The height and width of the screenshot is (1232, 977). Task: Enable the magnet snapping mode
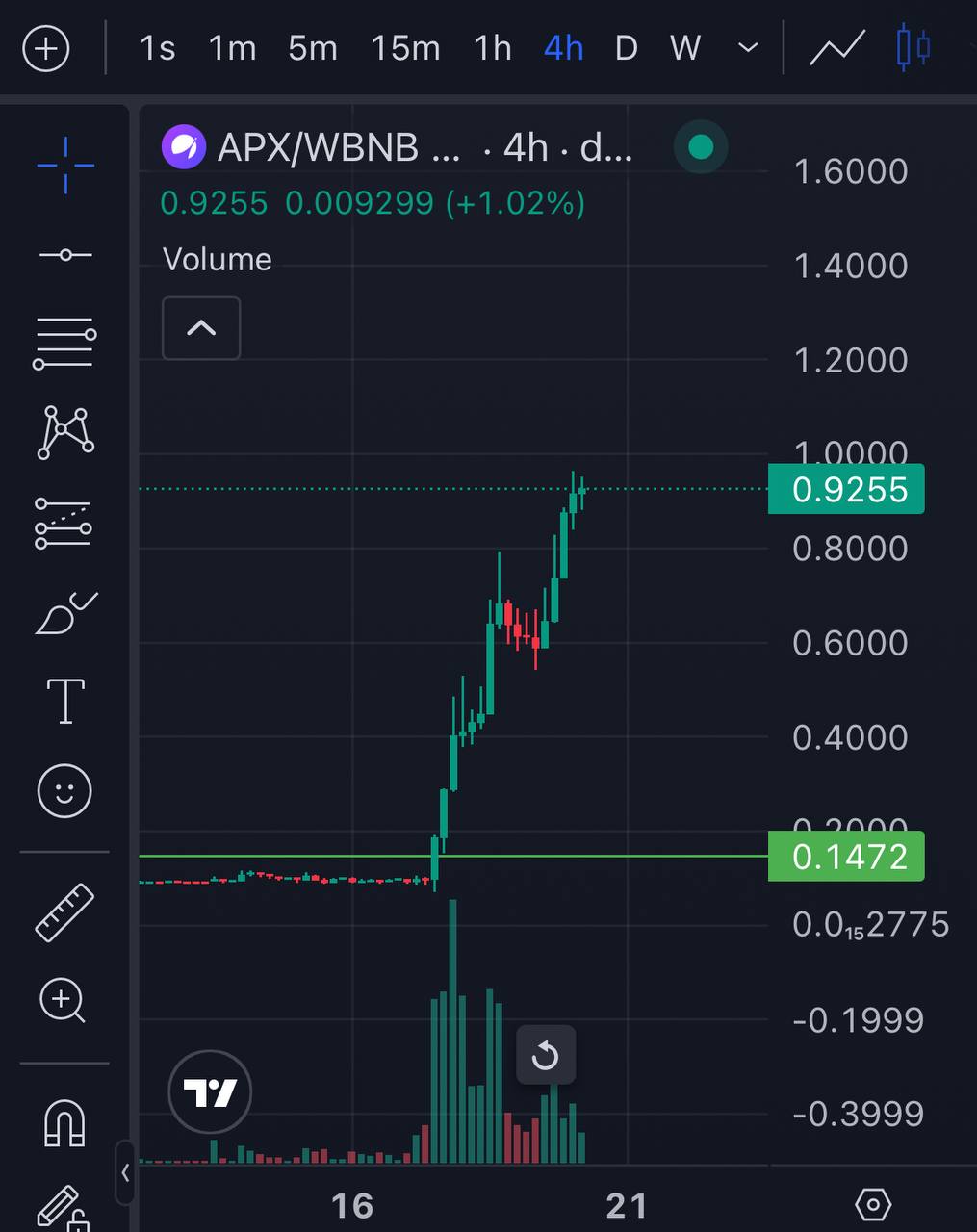coord(65,1122)
